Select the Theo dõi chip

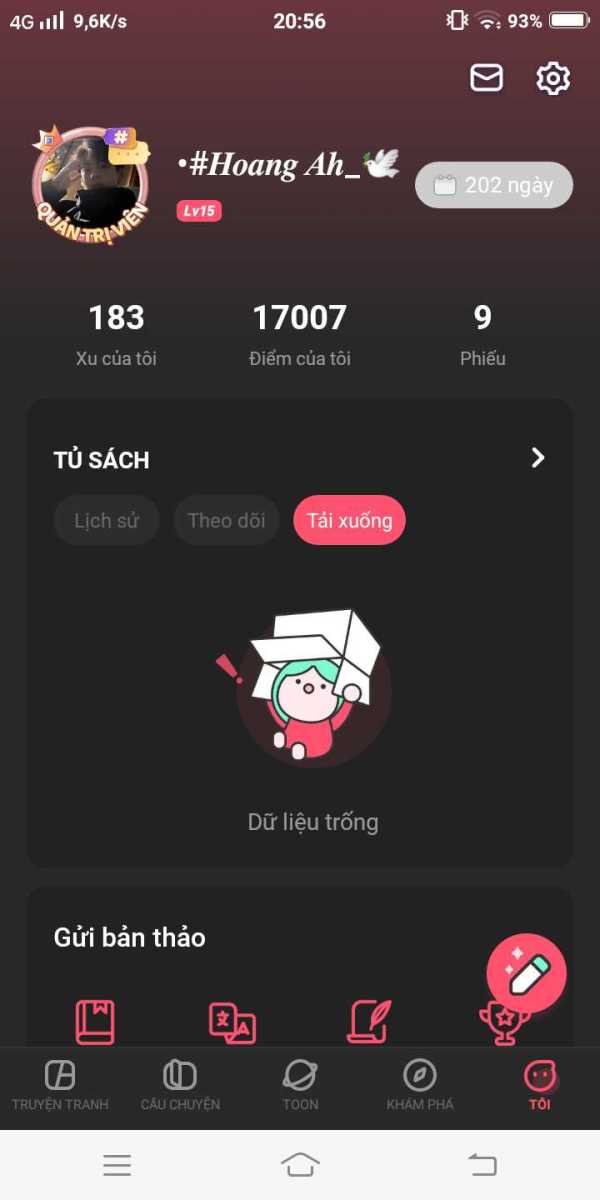[x=226, y=520]
